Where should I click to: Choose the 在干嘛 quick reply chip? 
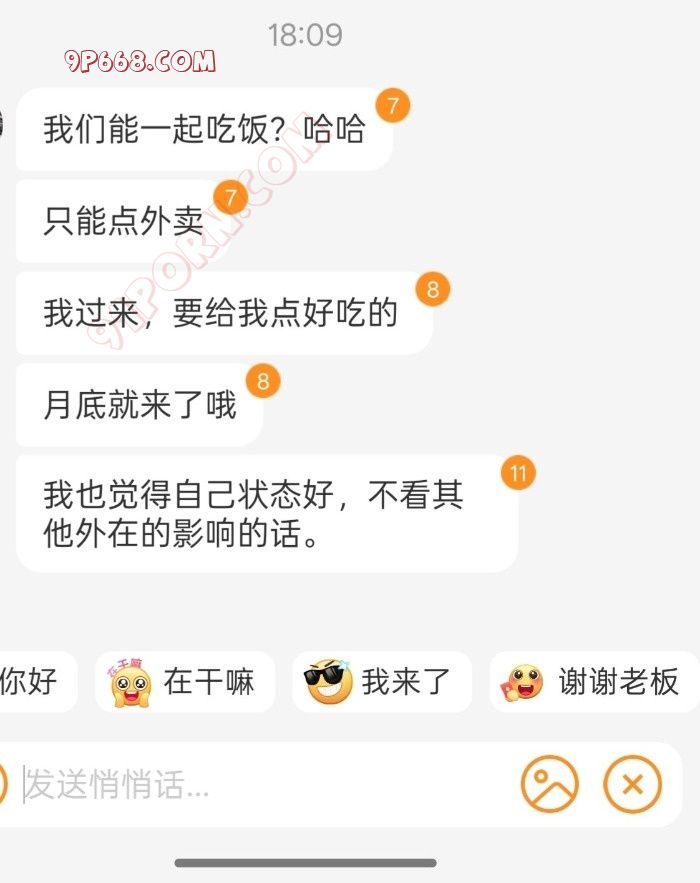pyautogui.click(x=185, y=683)
